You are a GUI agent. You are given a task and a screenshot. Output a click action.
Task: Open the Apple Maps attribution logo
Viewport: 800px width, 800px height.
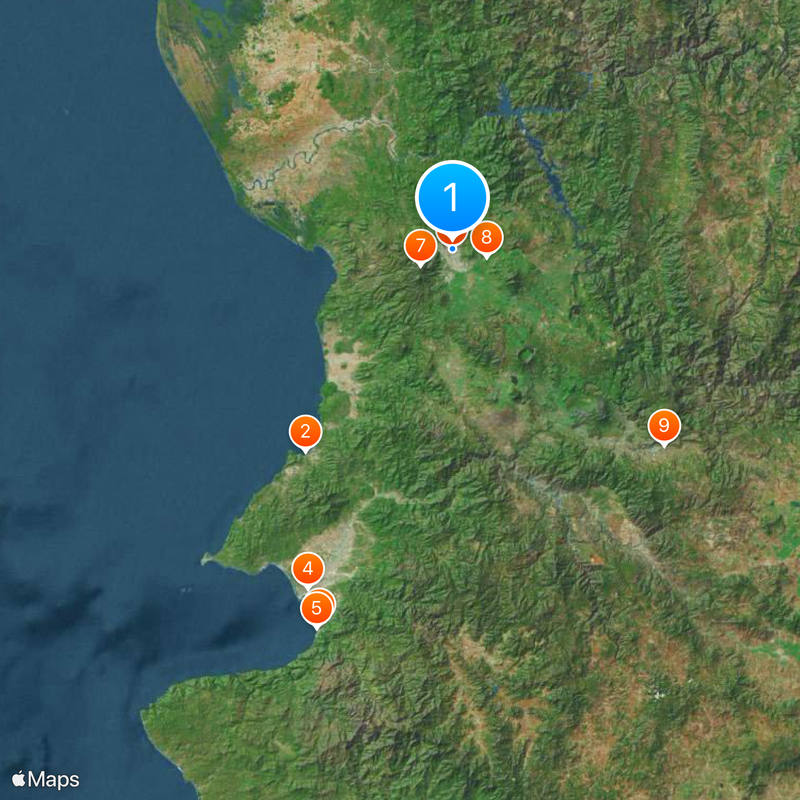click(45, 779)
